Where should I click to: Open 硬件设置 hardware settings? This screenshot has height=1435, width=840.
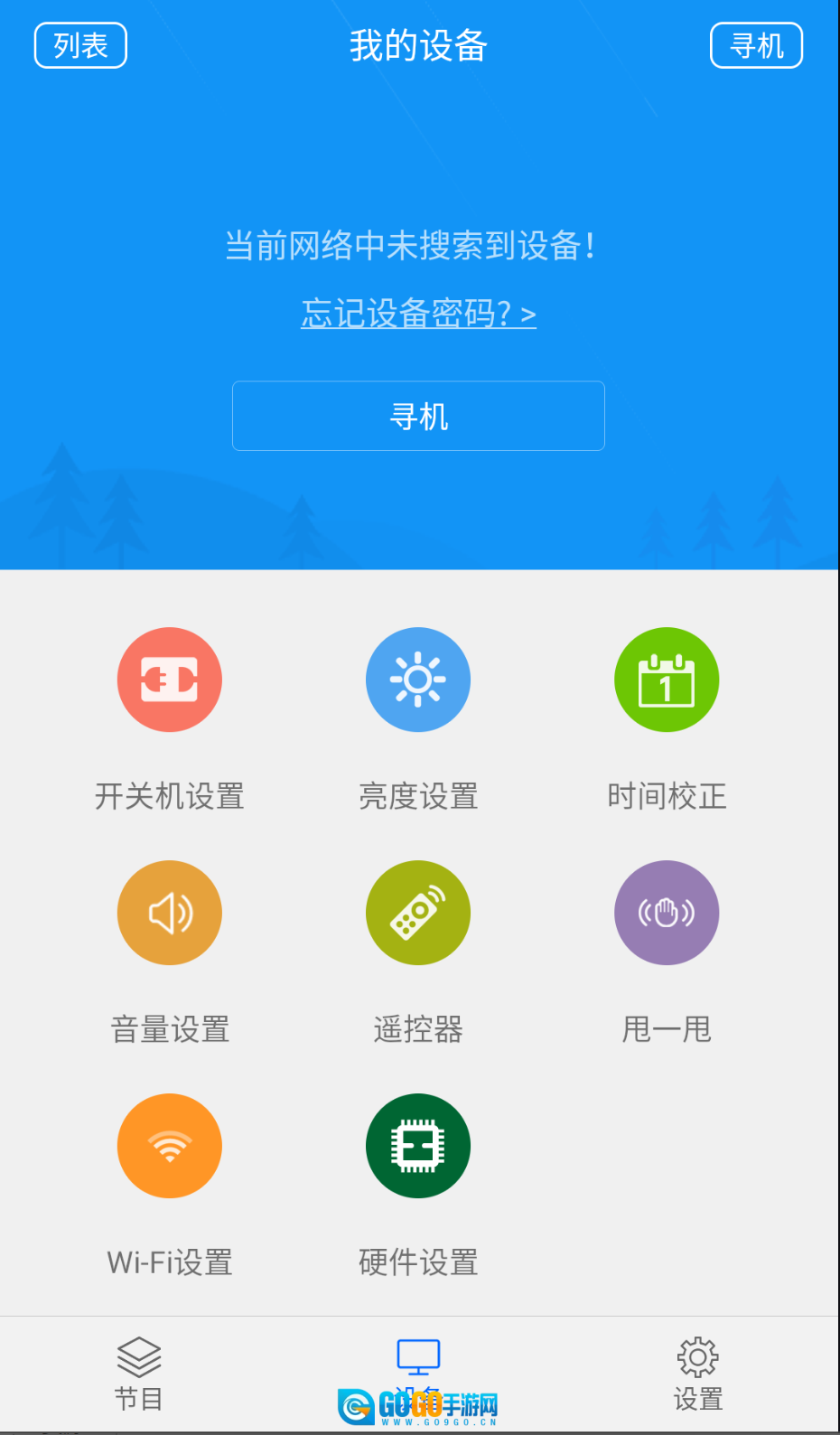click(x=418, y=1146)
